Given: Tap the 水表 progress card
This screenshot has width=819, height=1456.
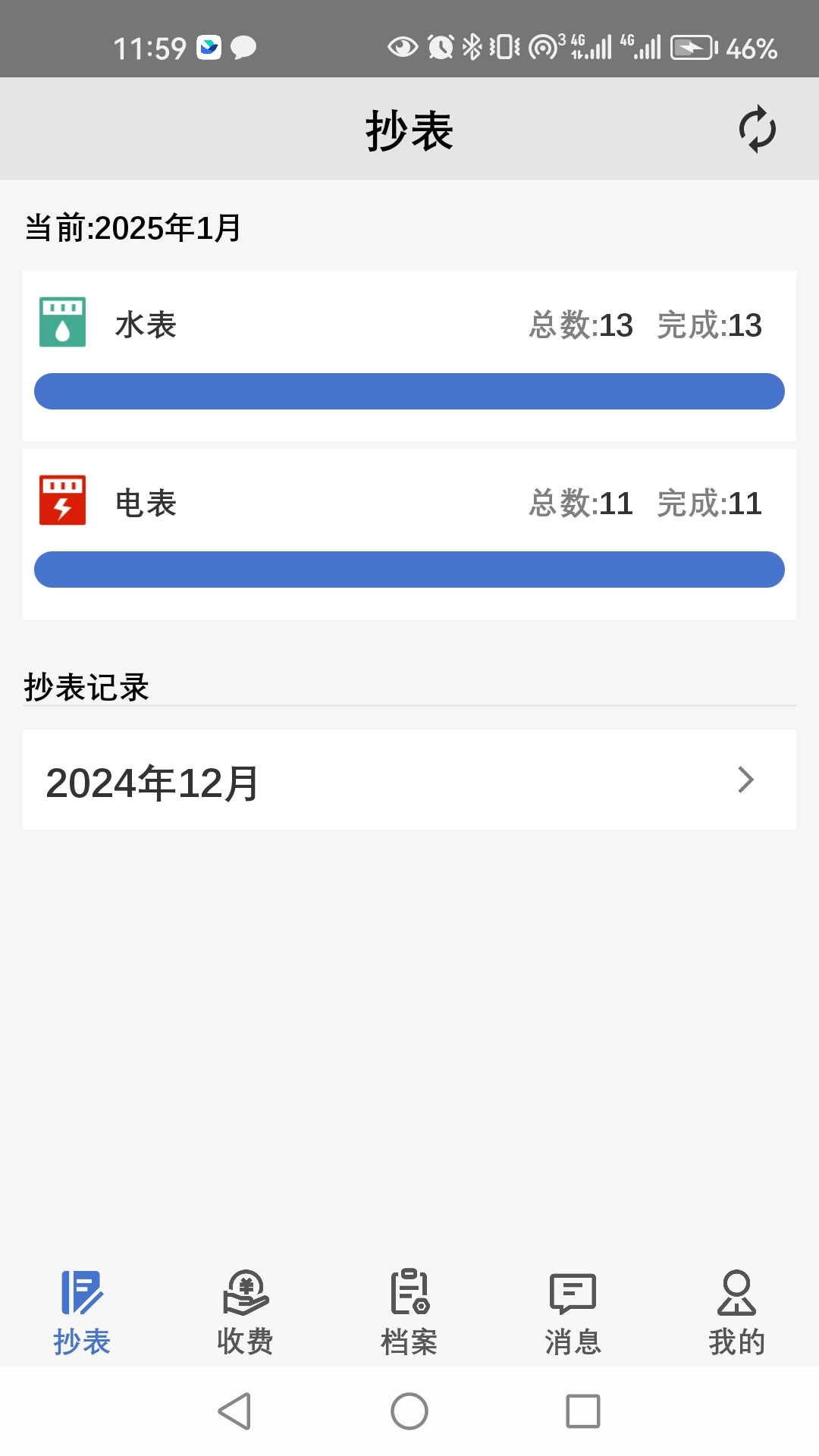Looking at the screenshot, I should coord(409,353).
